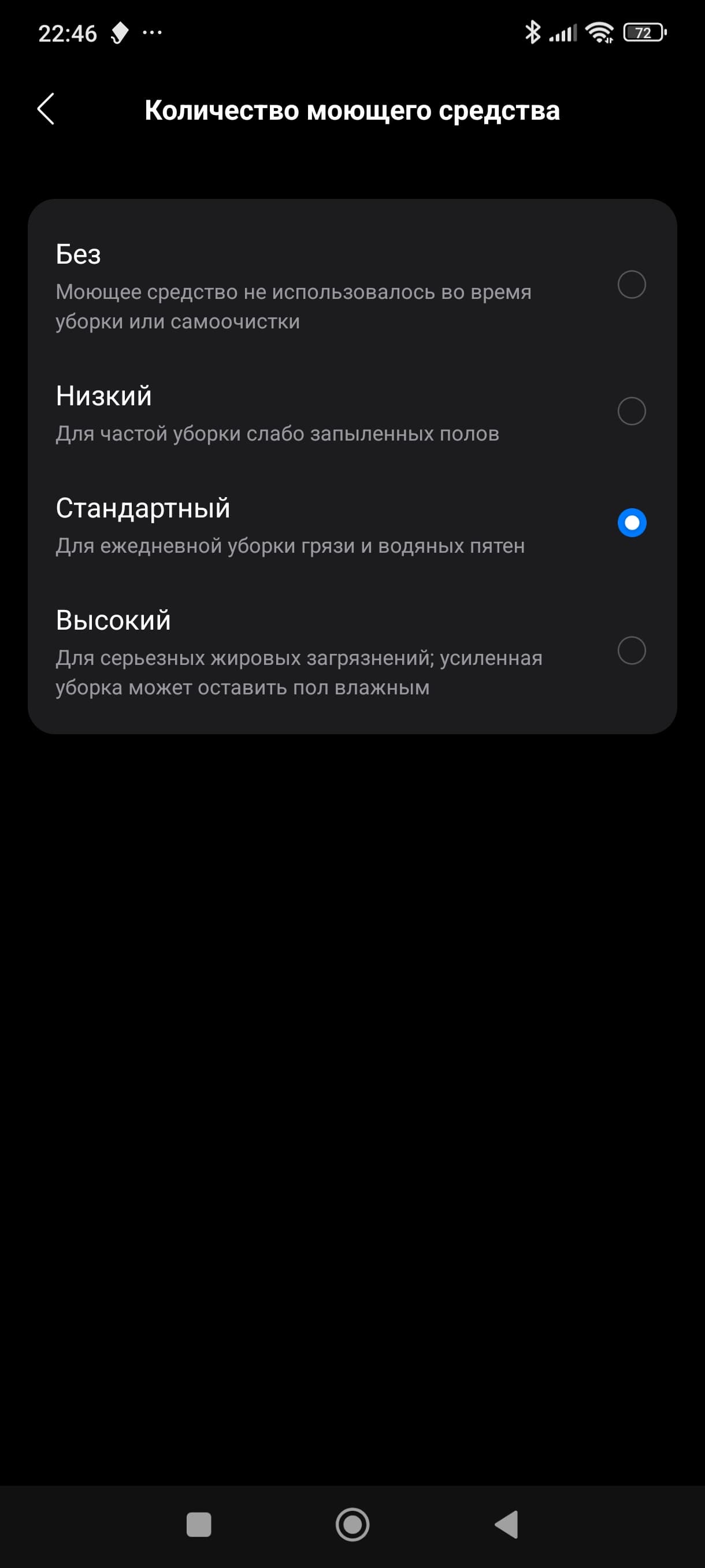Screen dimensions: 705x1568
Task: Choose the «Низкий» detergent level
Action: pyautogui.click(x=631, y=412)
